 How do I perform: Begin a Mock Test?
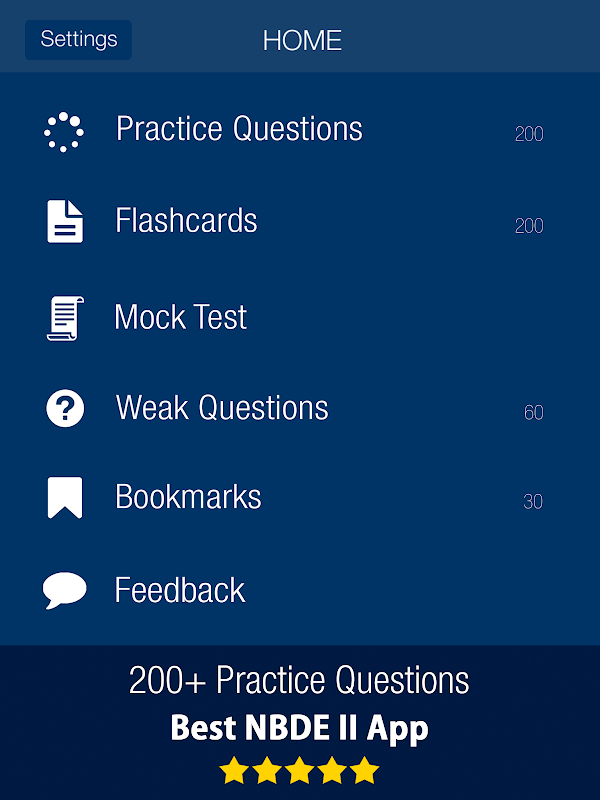click(x=181, y=318)
